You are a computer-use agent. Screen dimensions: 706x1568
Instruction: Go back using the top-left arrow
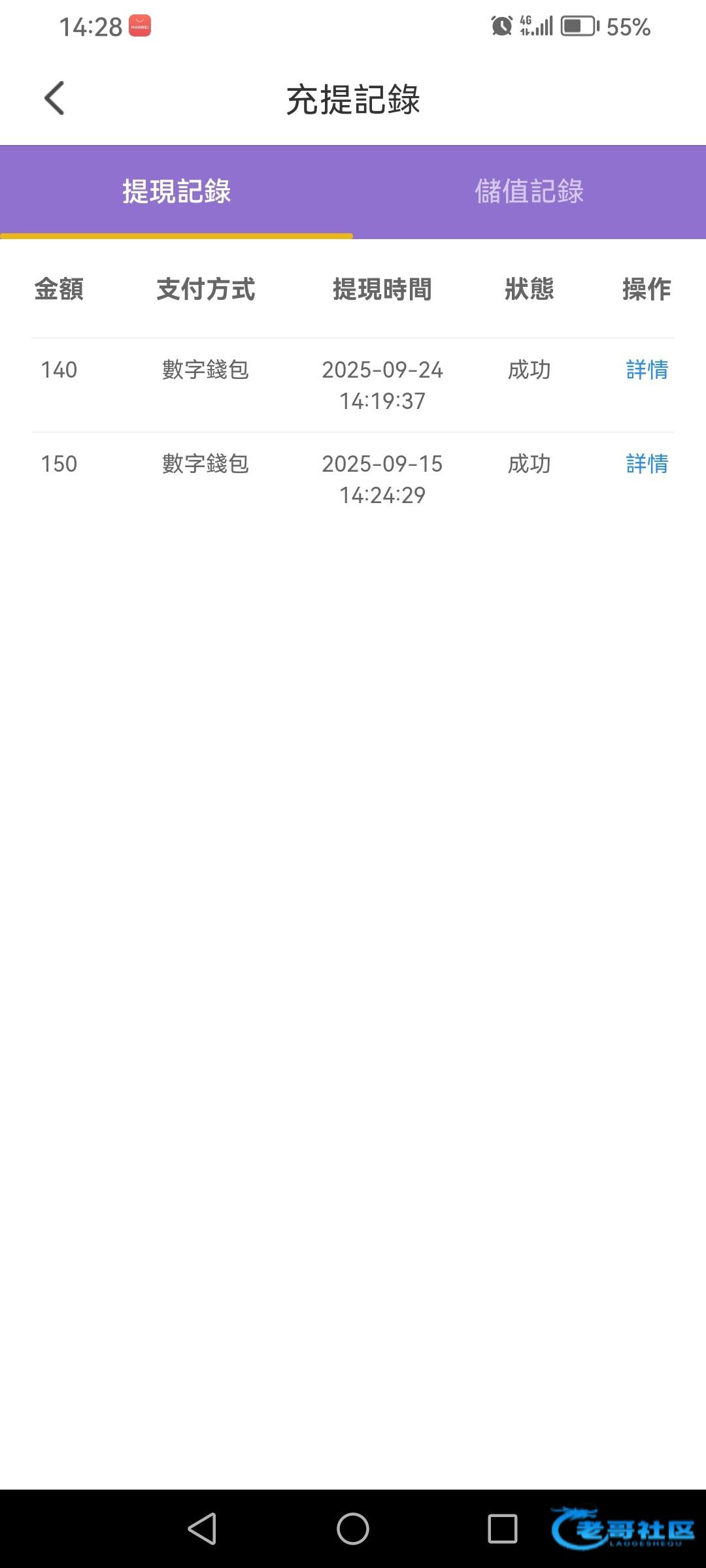[x=54, y=98]
